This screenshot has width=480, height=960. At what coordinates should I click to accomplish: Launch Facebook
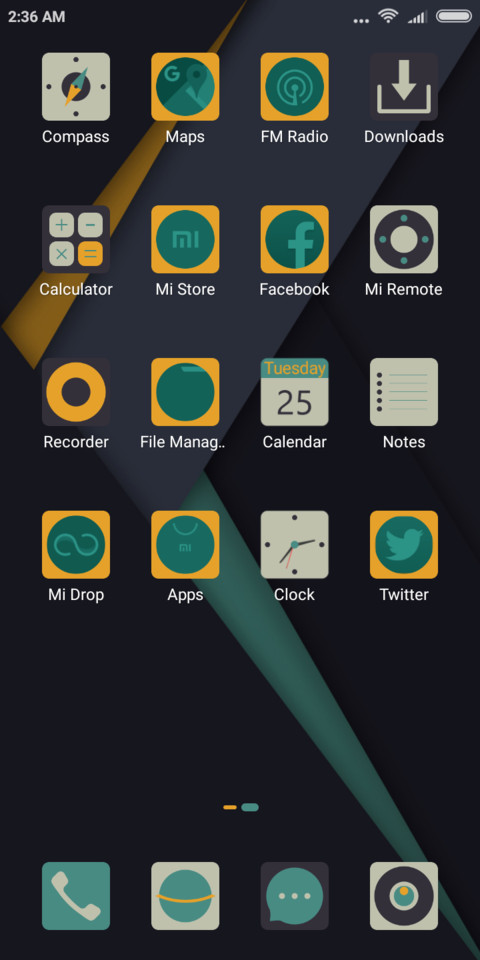(x=294, y=239)
